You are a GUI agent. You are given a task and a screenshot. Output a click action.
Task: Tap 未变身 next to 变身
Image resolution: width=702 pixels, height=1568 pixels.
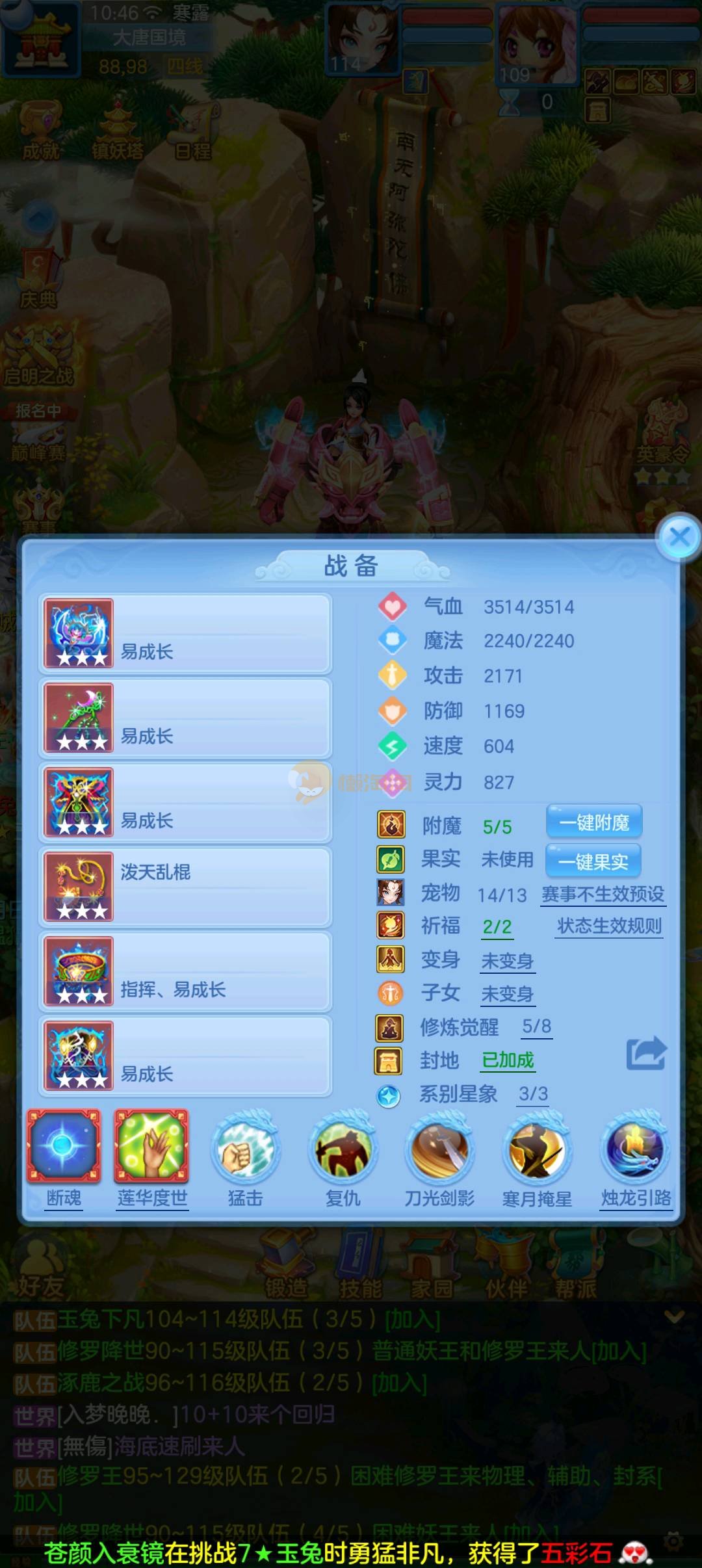click(507, 961)
